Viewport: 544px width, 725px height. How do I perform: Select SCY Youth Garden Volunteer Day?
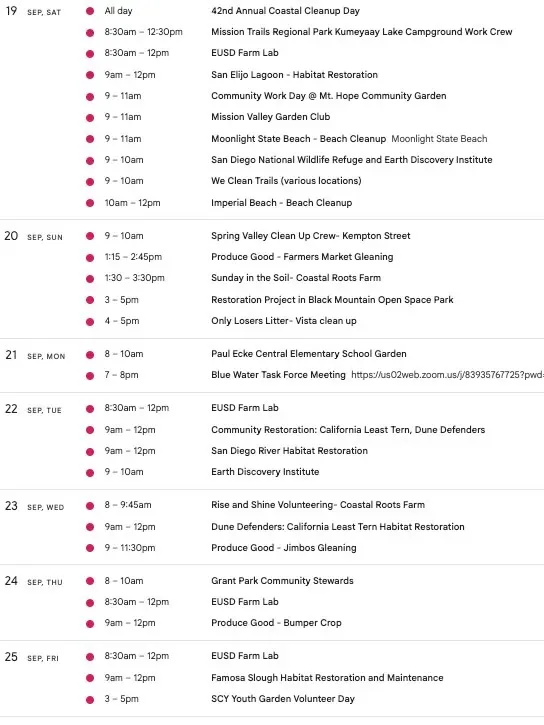283,699
